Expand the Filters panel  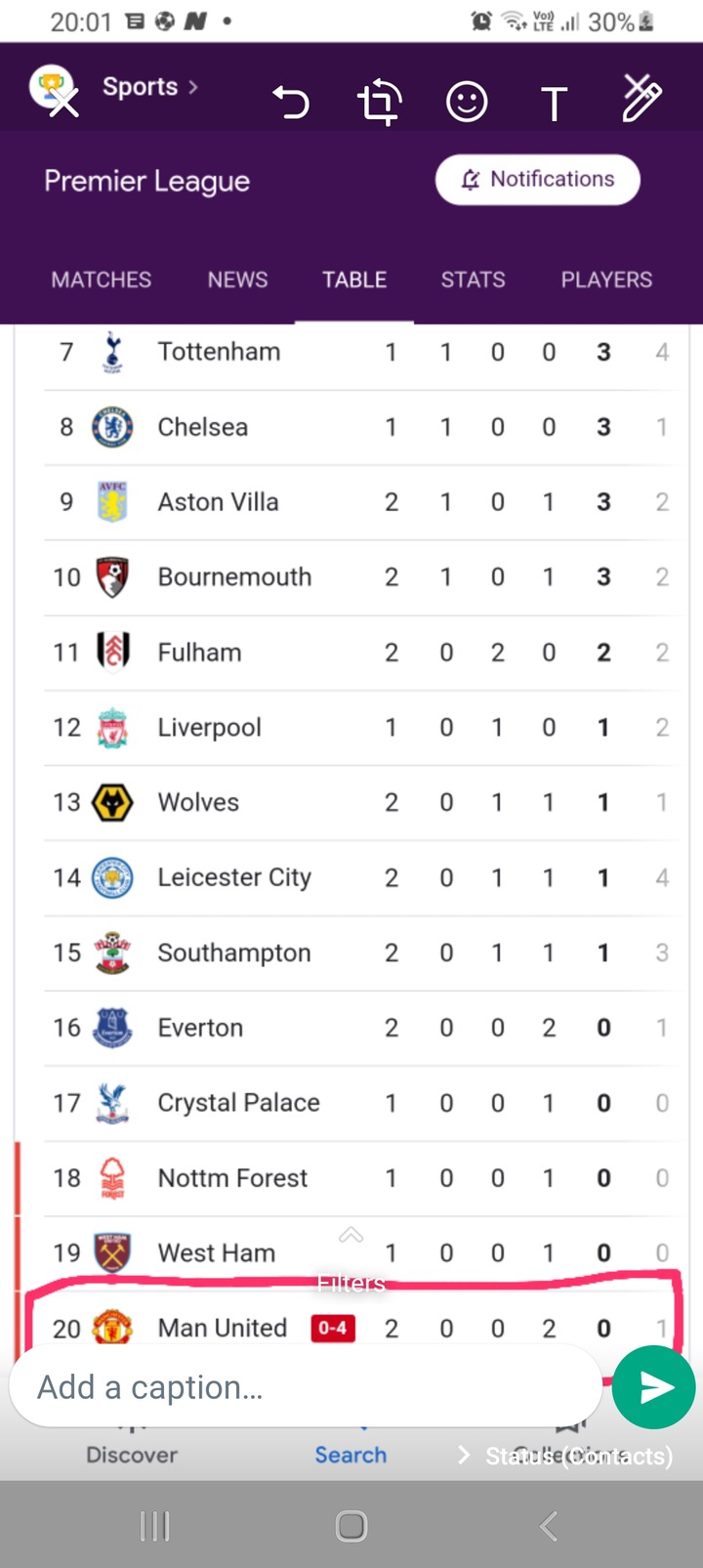(351, 1260)
